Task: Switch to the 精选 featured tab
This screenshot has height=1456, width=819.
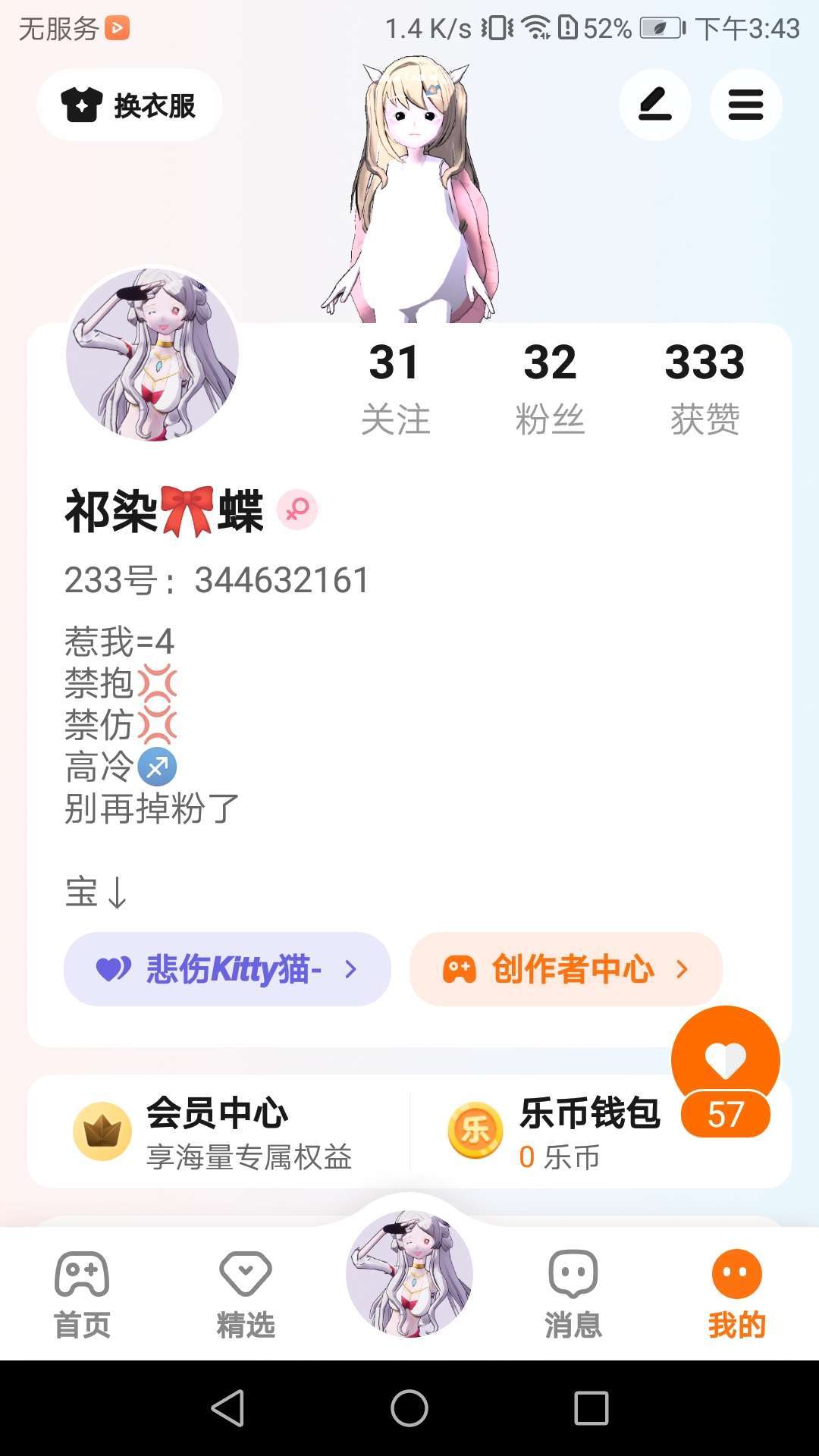Action: tap(246, 1294)
